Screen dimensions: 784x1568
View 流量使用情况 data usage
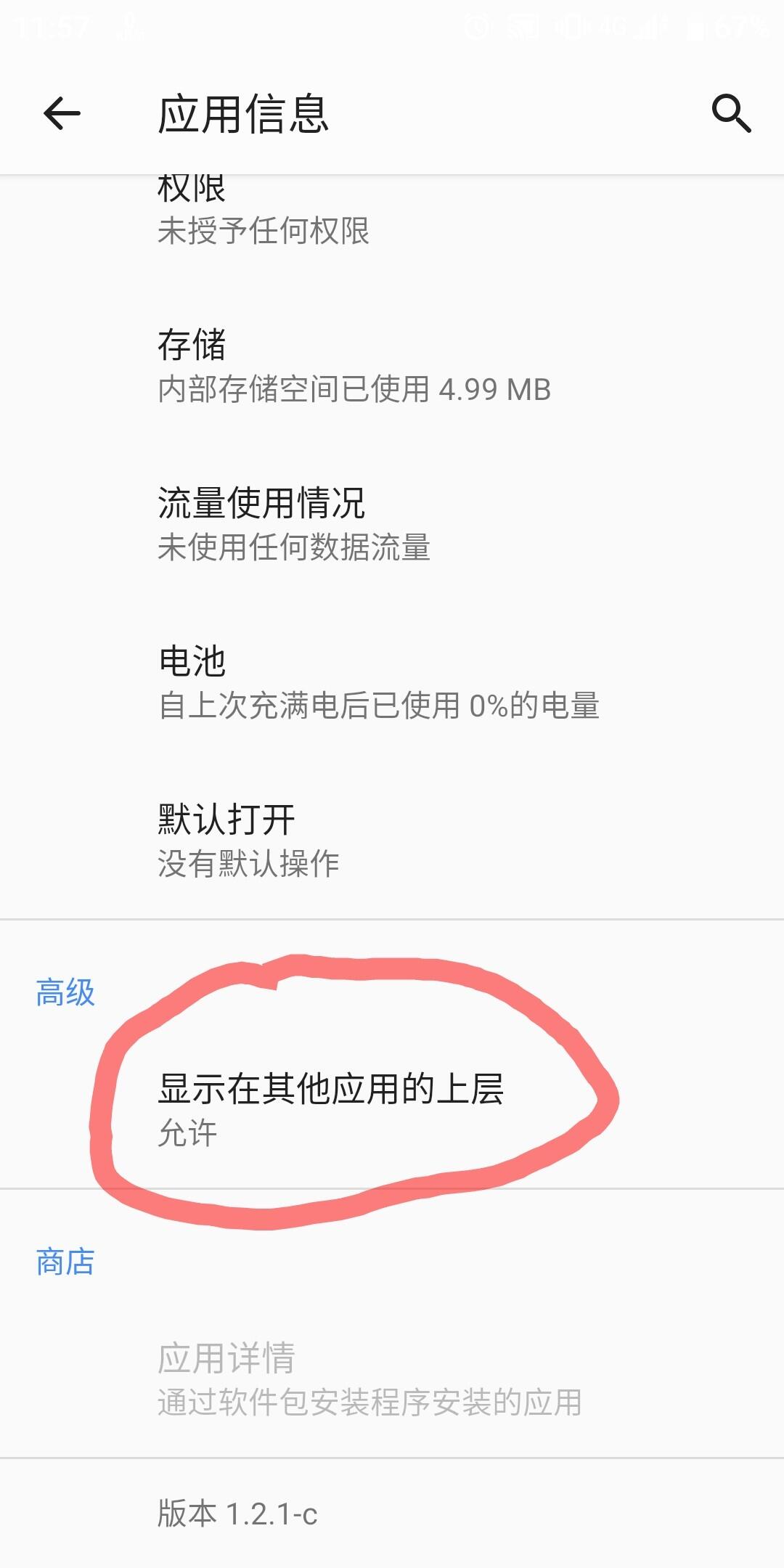392,524
